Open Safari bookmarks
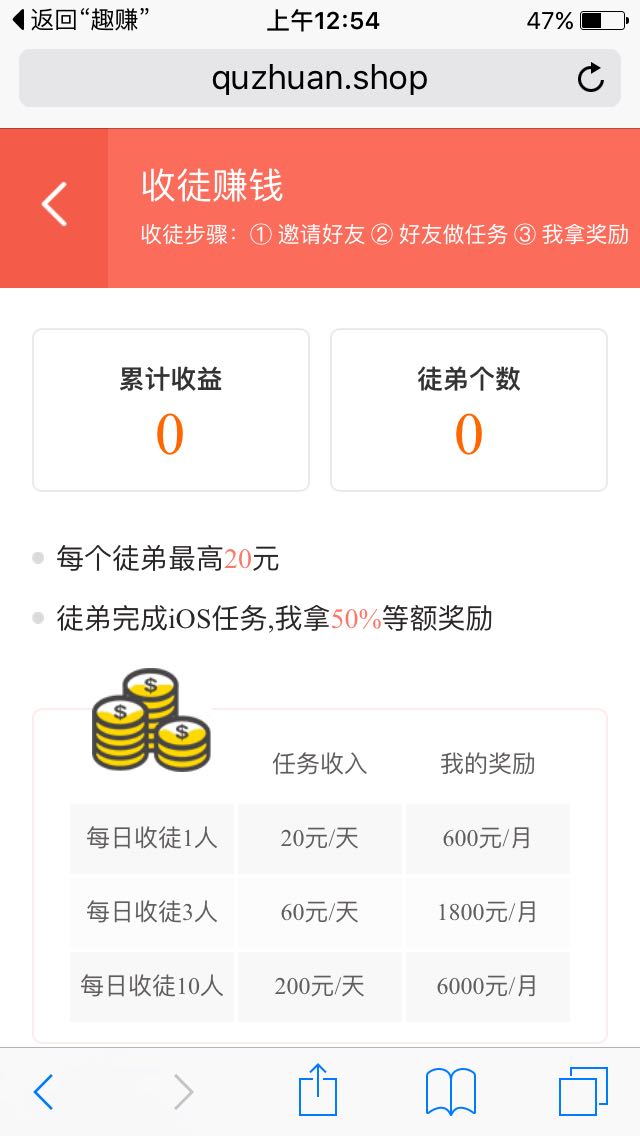 (450, 1092)
